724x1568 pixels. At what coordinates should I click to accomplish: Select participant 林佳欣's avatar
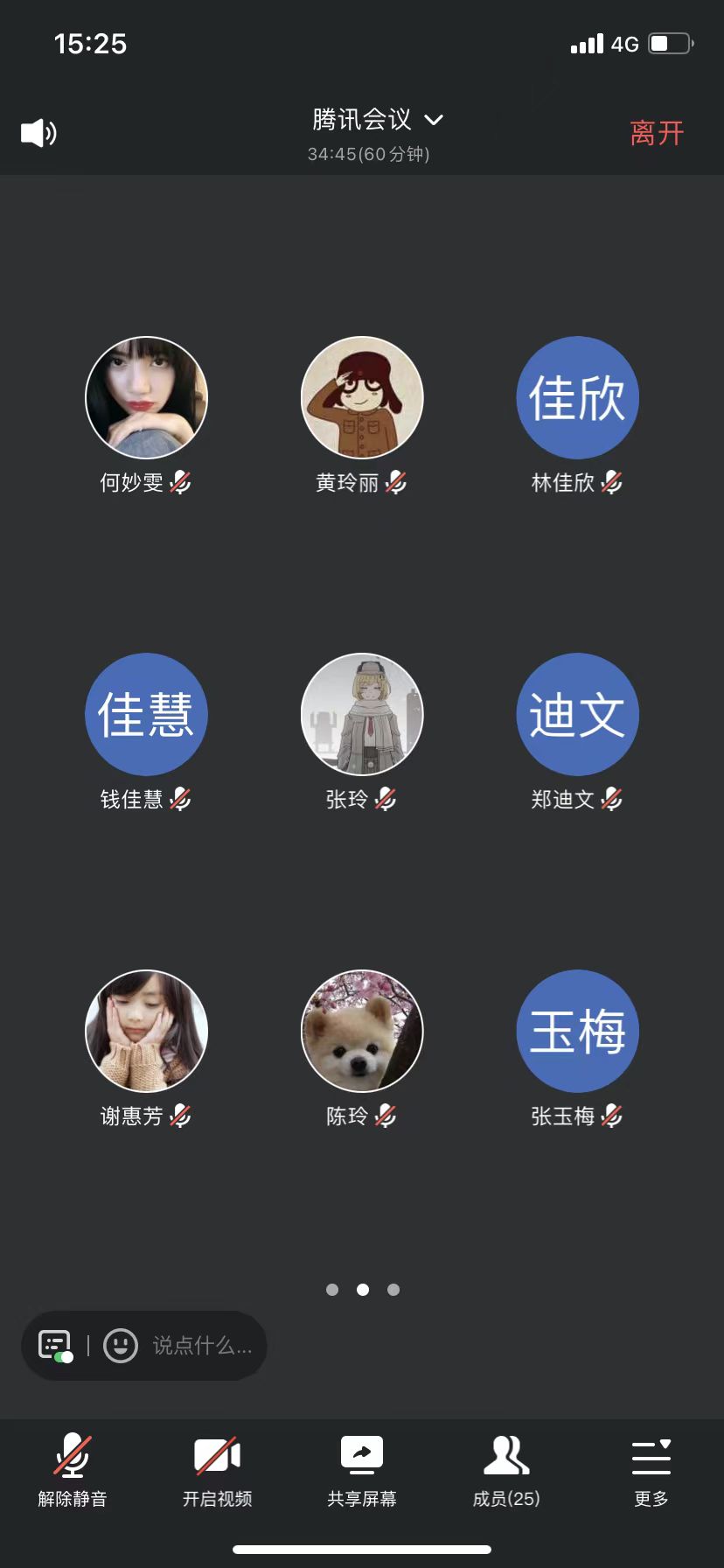click(578, 398)
